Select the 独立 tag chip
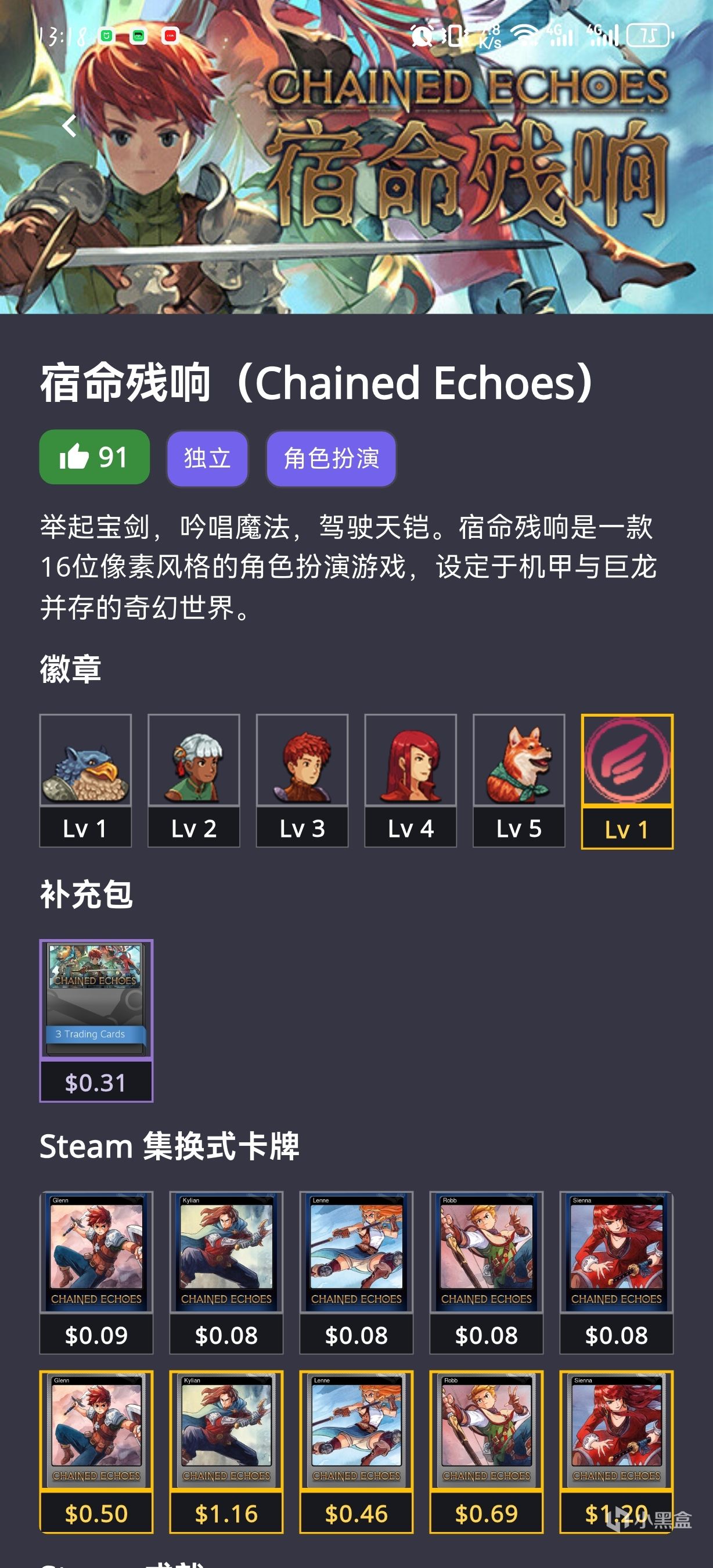 pos(207,458)
